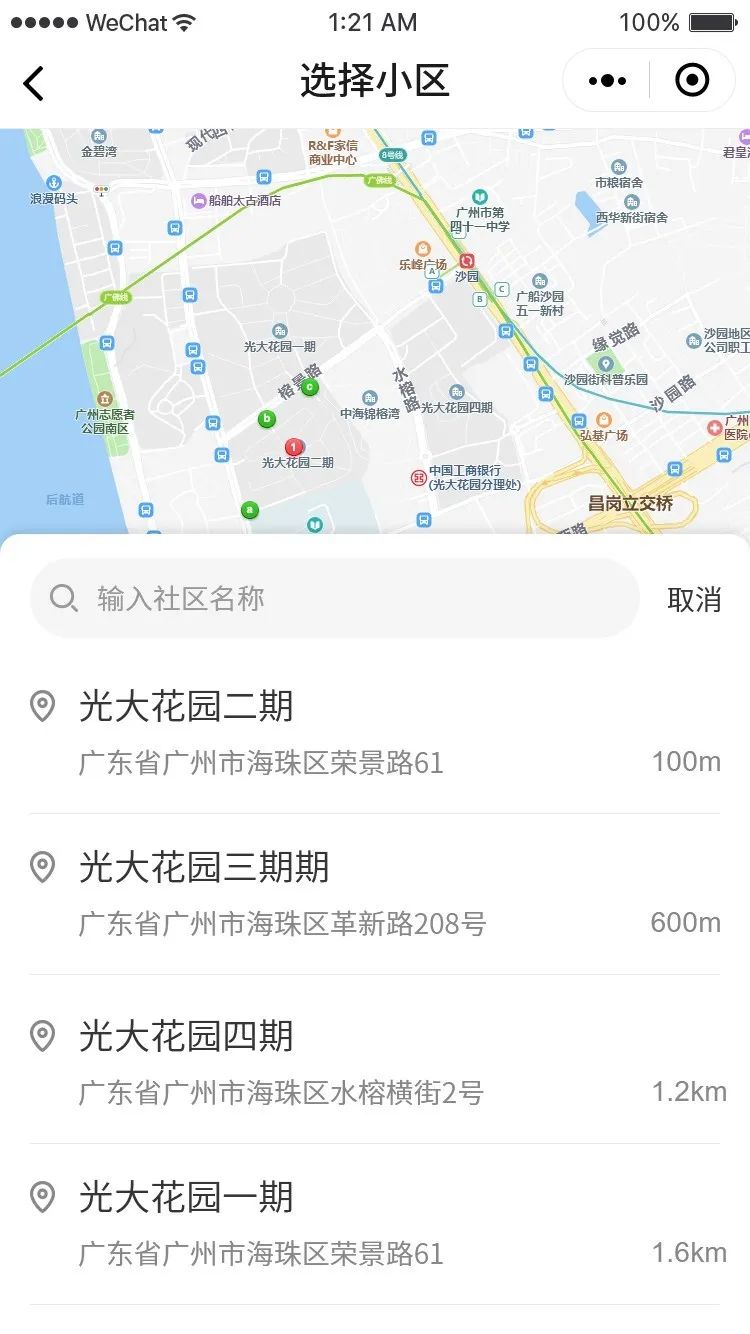Click the circular mini-program home button
Viewport: 750px width, 1334px height.
click(692, 79)
